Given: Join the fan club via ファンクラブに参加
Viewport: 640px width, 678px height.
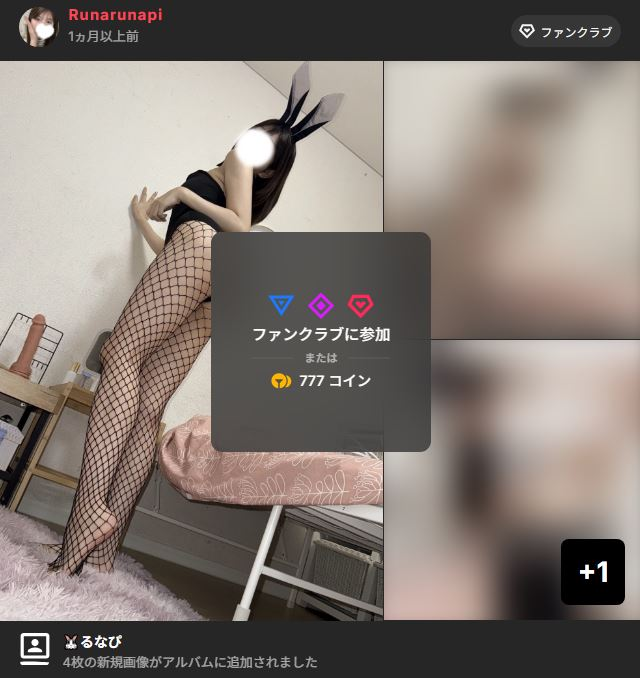Looking at the screenshot, I should click(320, 335).
